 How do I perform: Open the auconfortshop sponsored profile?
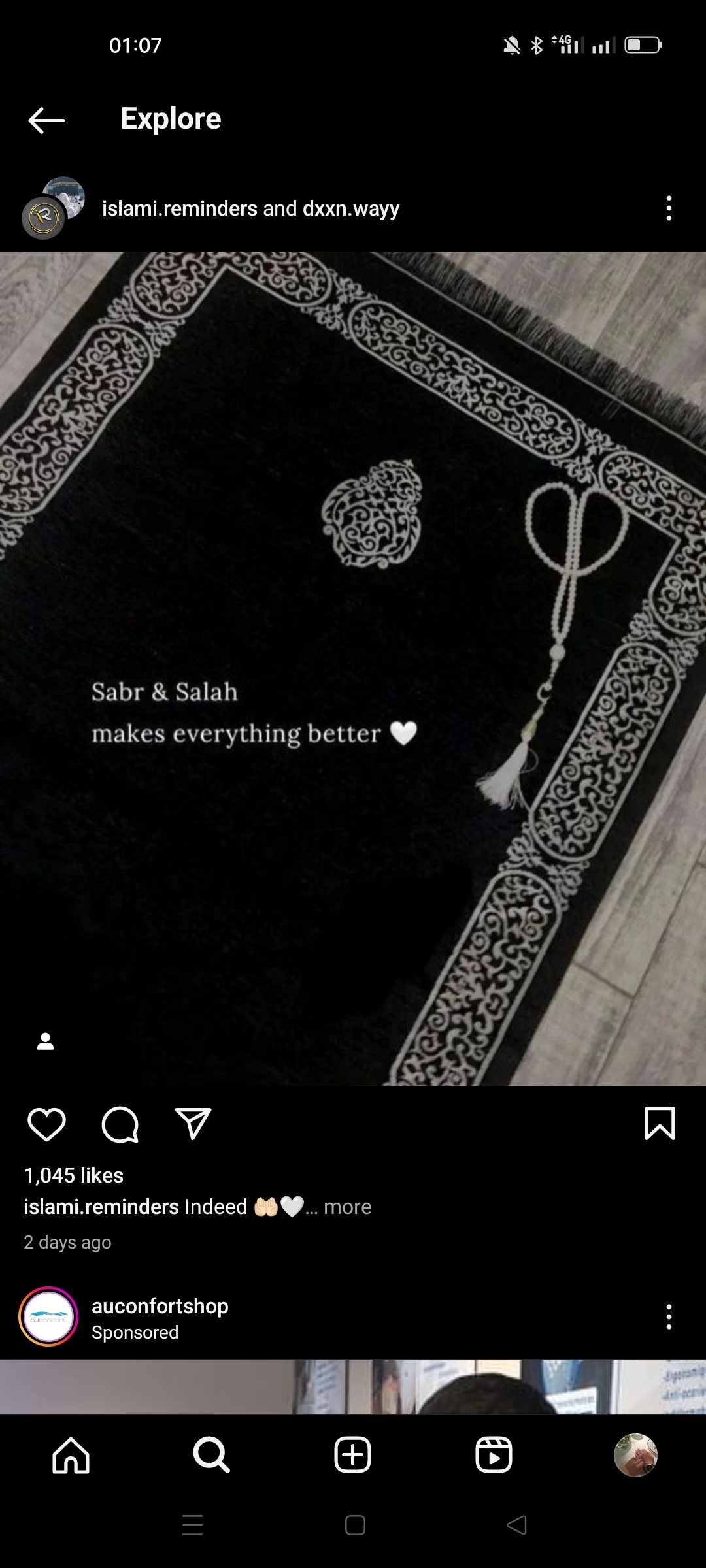(160, 1306)
